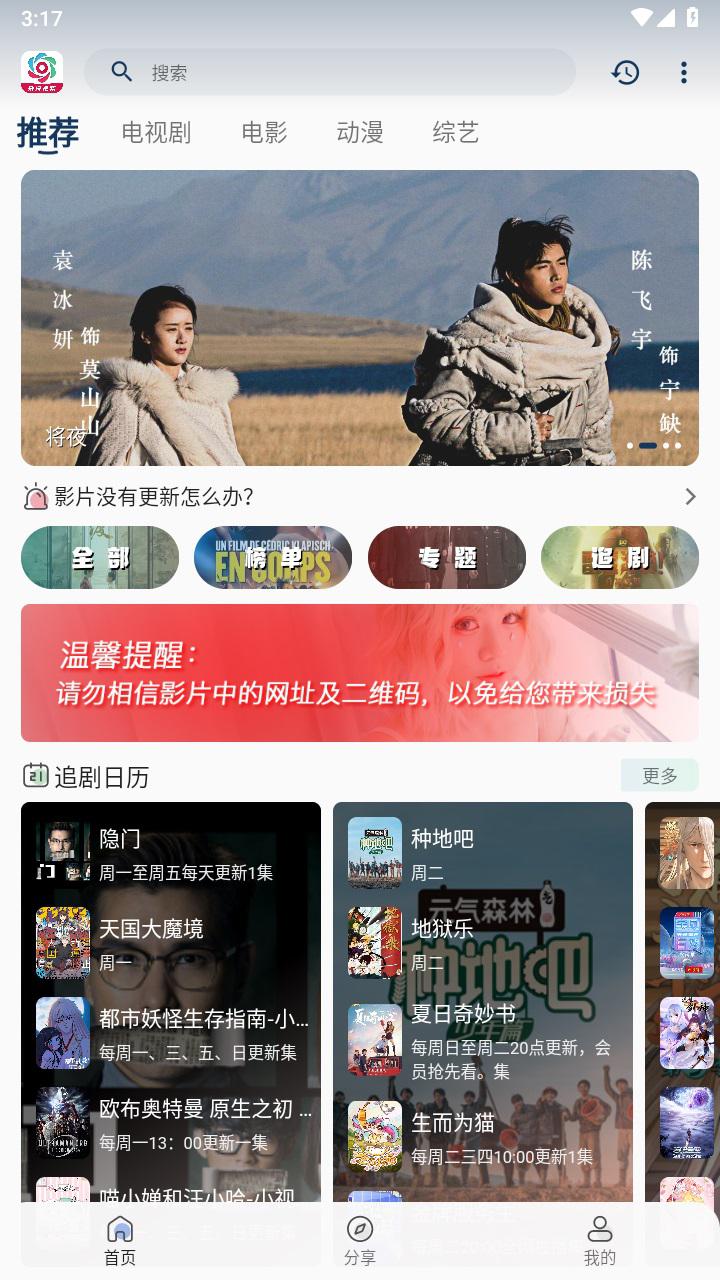Switch to the 分享 bottom tab
This screenshot has width=720, height=1280.
pyautogui.click(x=360, y=1241)
